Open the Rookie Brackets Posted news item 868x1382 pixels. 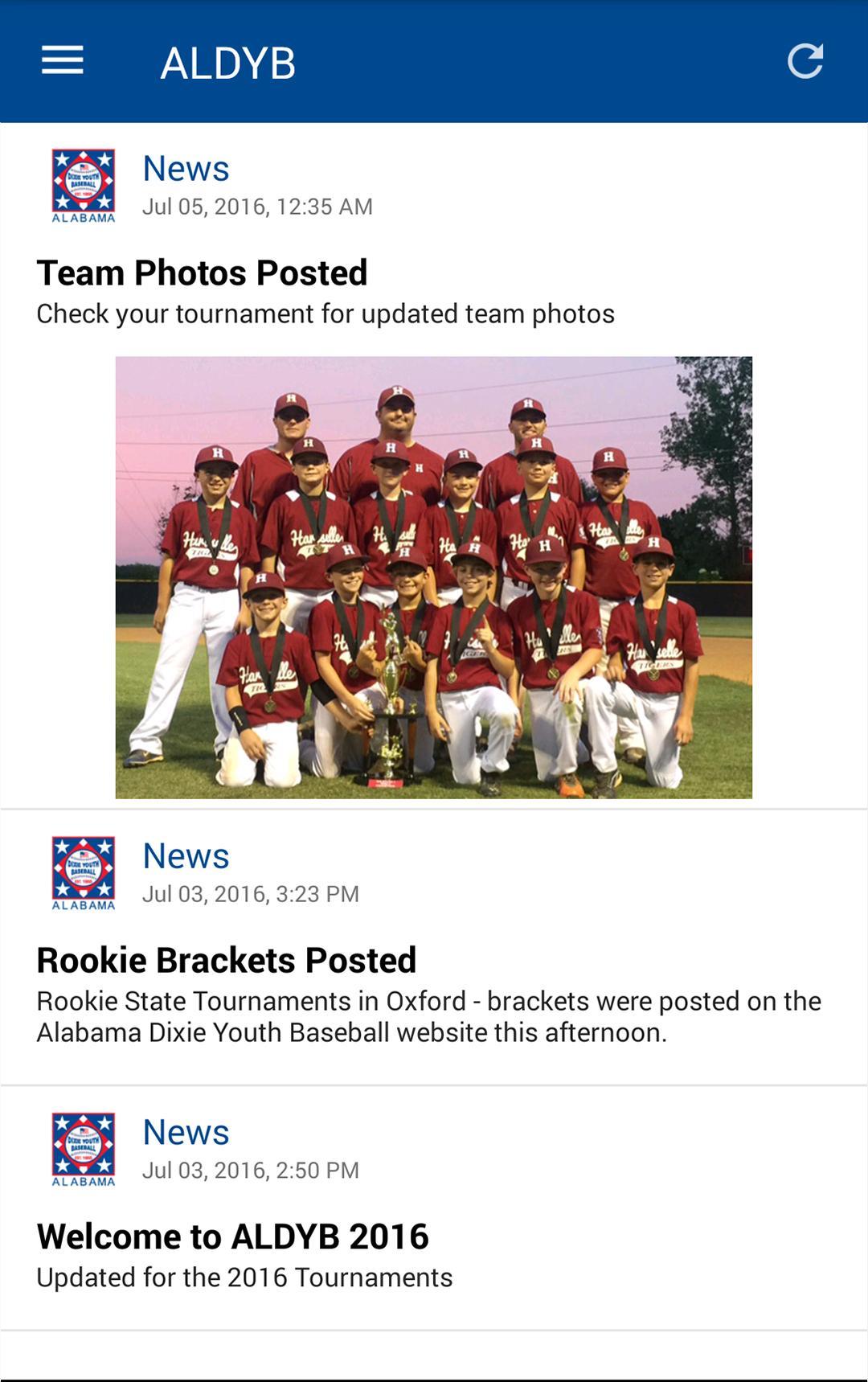pyautogui.click(x=227, y=961)
